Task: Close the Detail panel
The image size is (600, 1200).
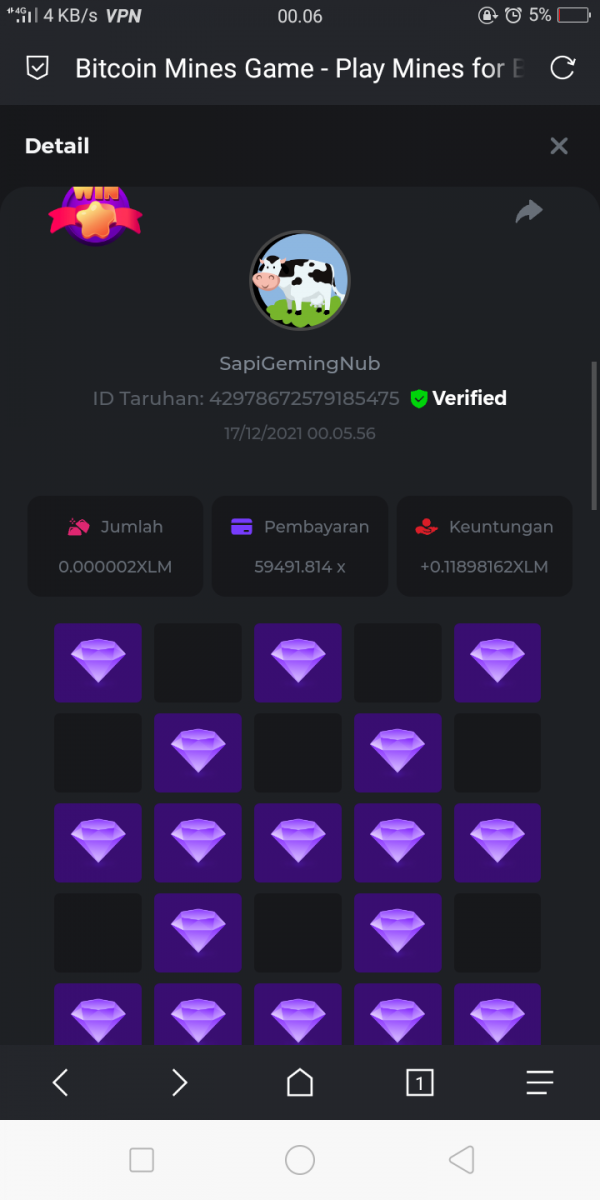Action: click(x=559, y=146)
